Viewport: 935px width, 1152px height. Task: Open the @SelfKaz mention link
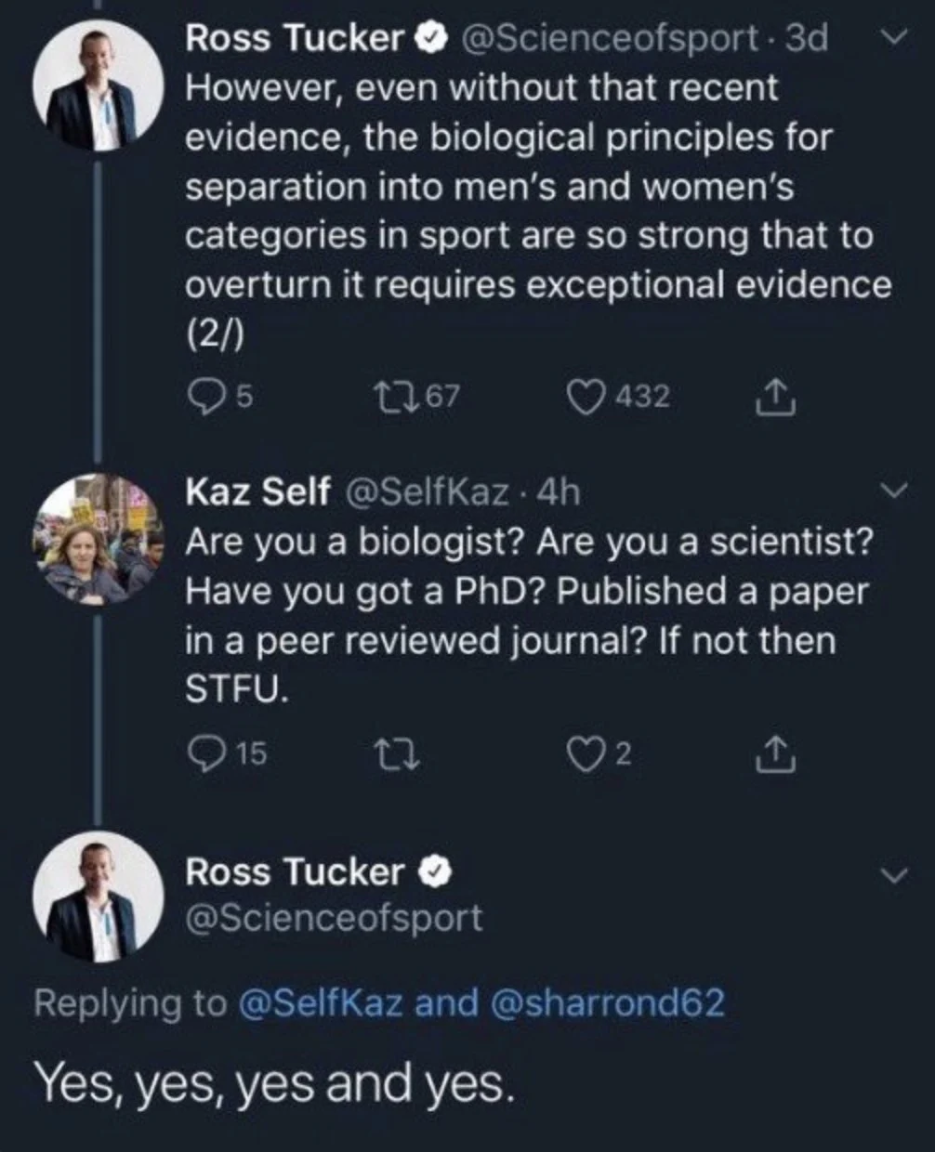[x=322, y=1004]
